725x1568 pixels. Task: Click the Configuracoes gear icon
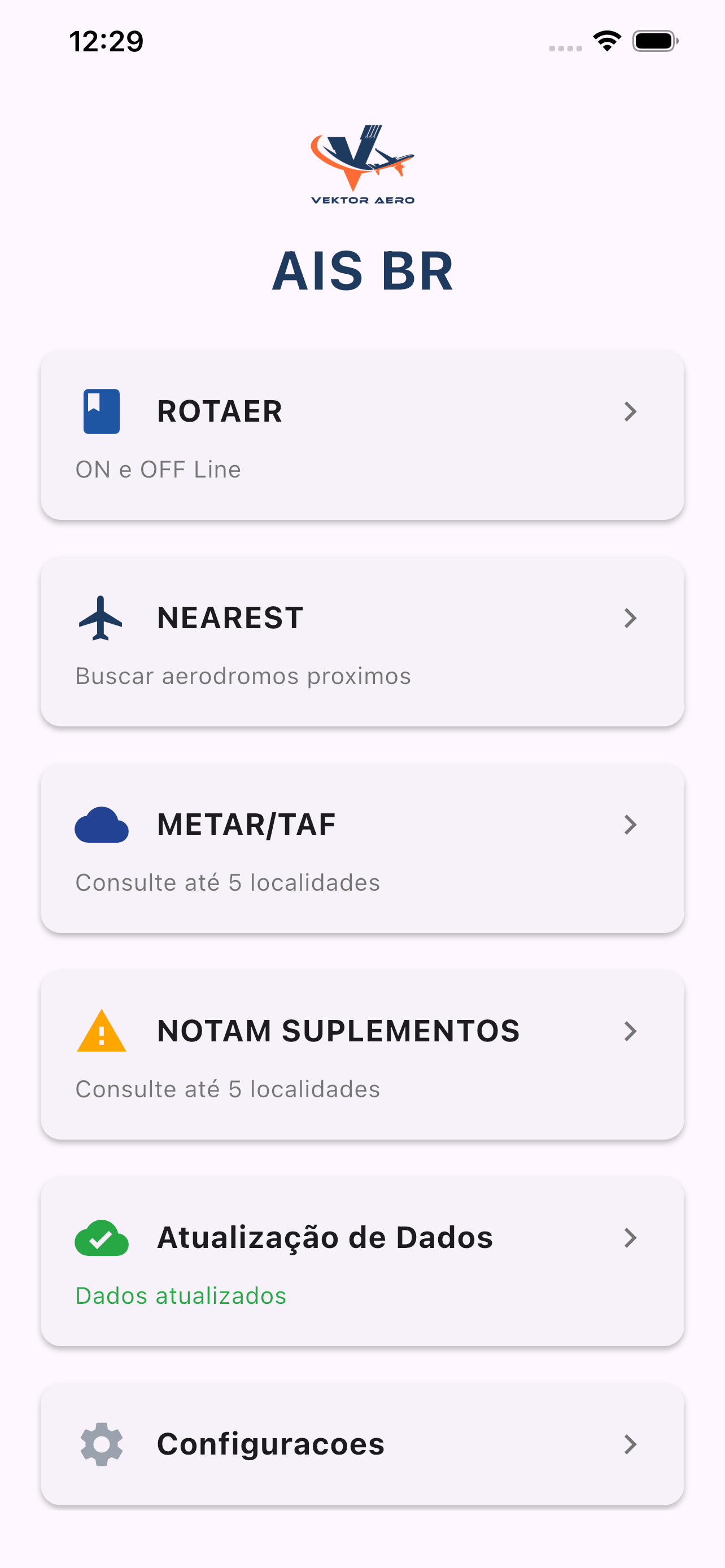[x=102, y=1444]
